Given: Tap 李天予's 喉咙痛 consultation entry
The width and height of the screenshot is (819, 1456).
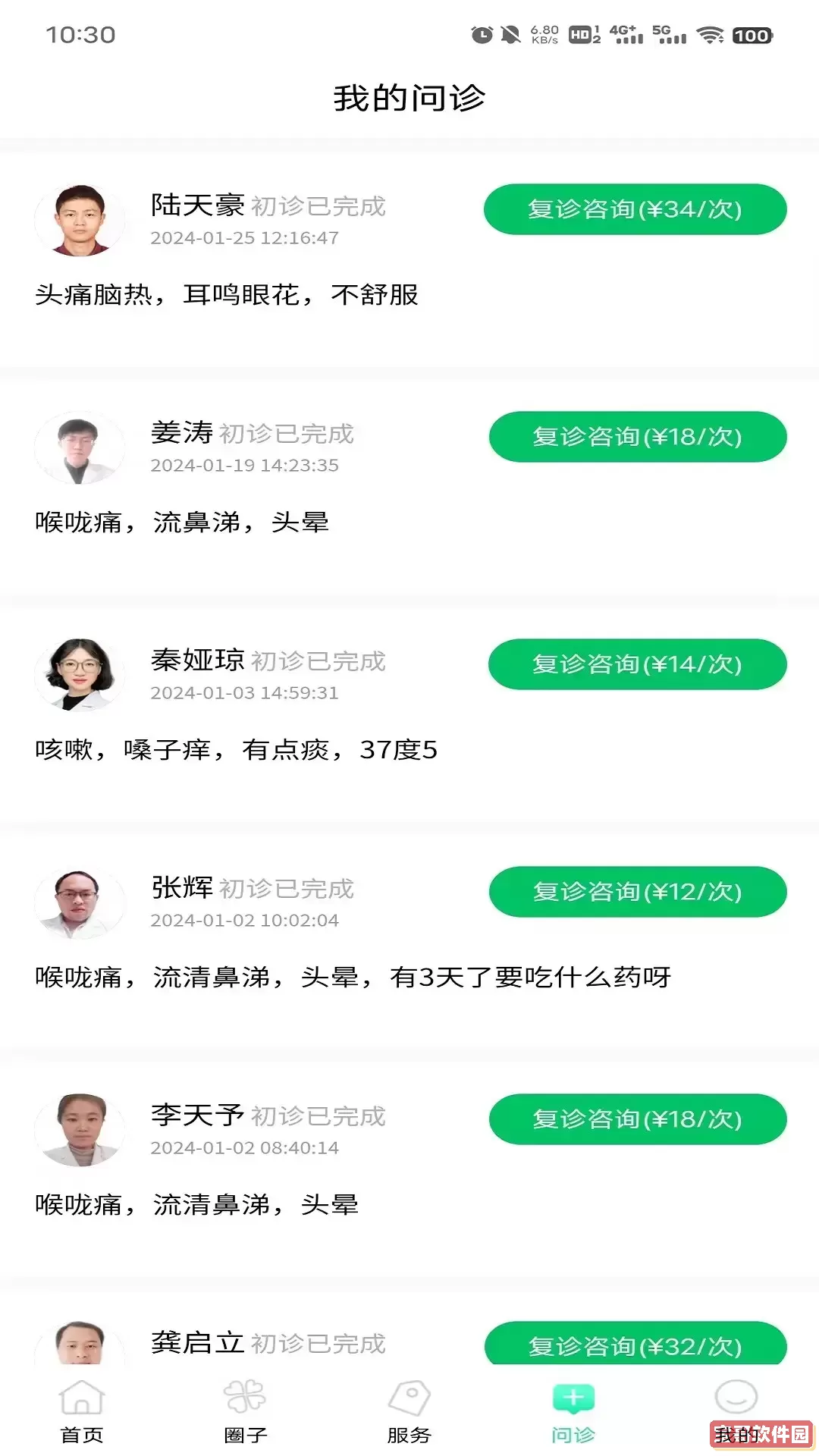Looking at the screenshot, I should (197, 1206).
